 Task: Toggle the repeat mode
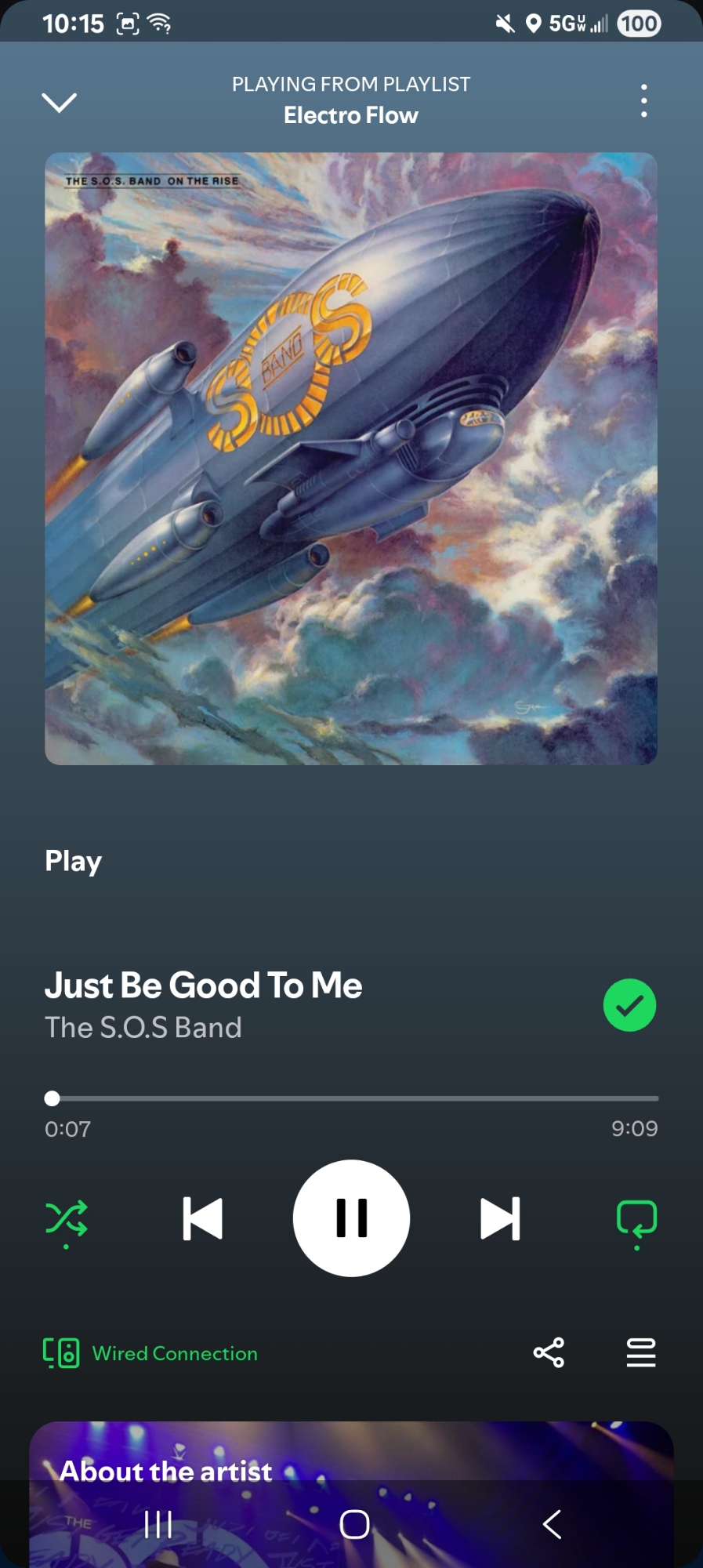(636, 1219)
